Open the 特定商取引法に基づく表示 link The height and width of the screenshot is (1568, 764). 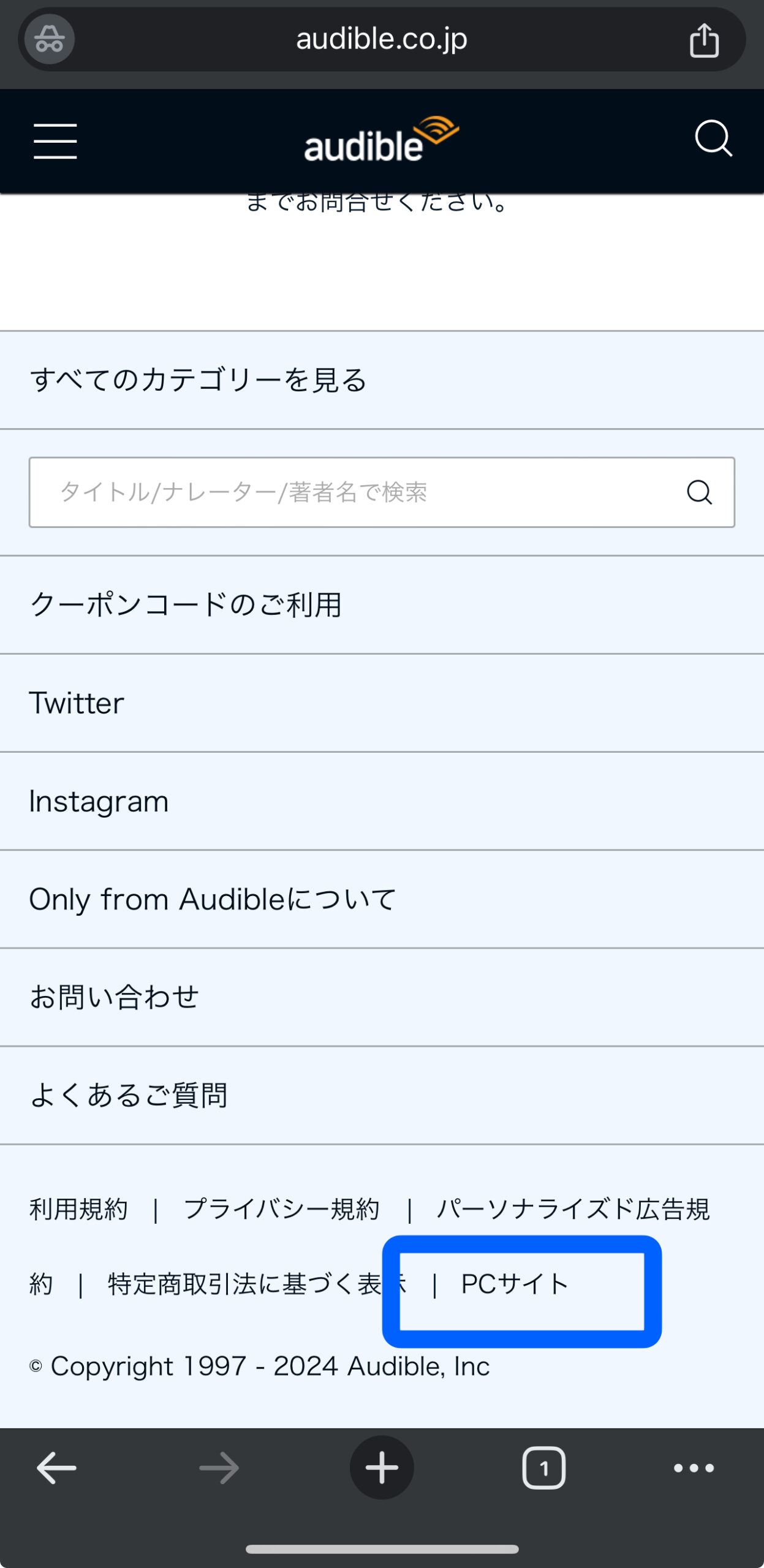point(257,1284)
